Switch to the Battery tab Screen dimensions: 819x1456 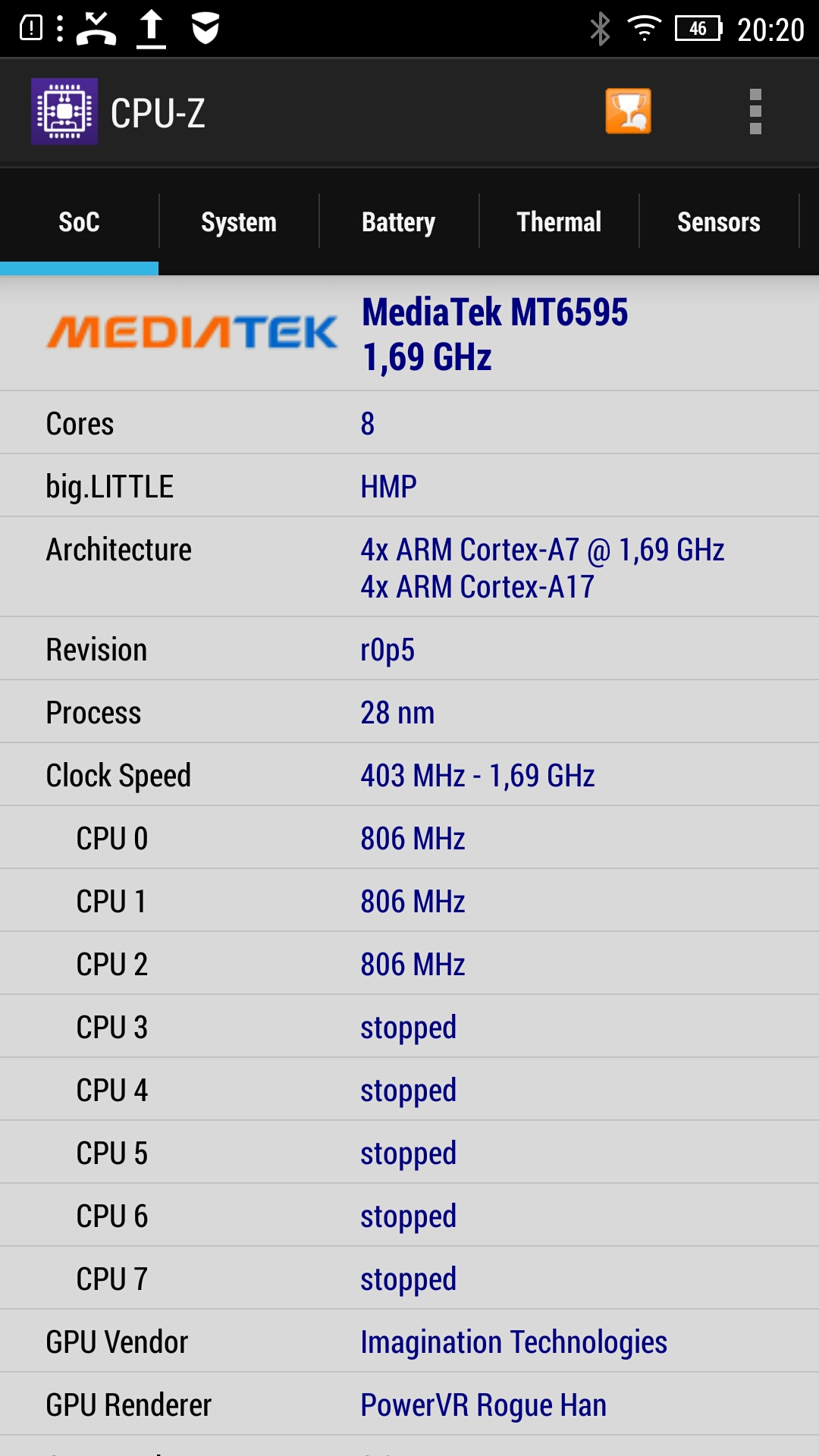pyautogui.click(x=399, y=222)
